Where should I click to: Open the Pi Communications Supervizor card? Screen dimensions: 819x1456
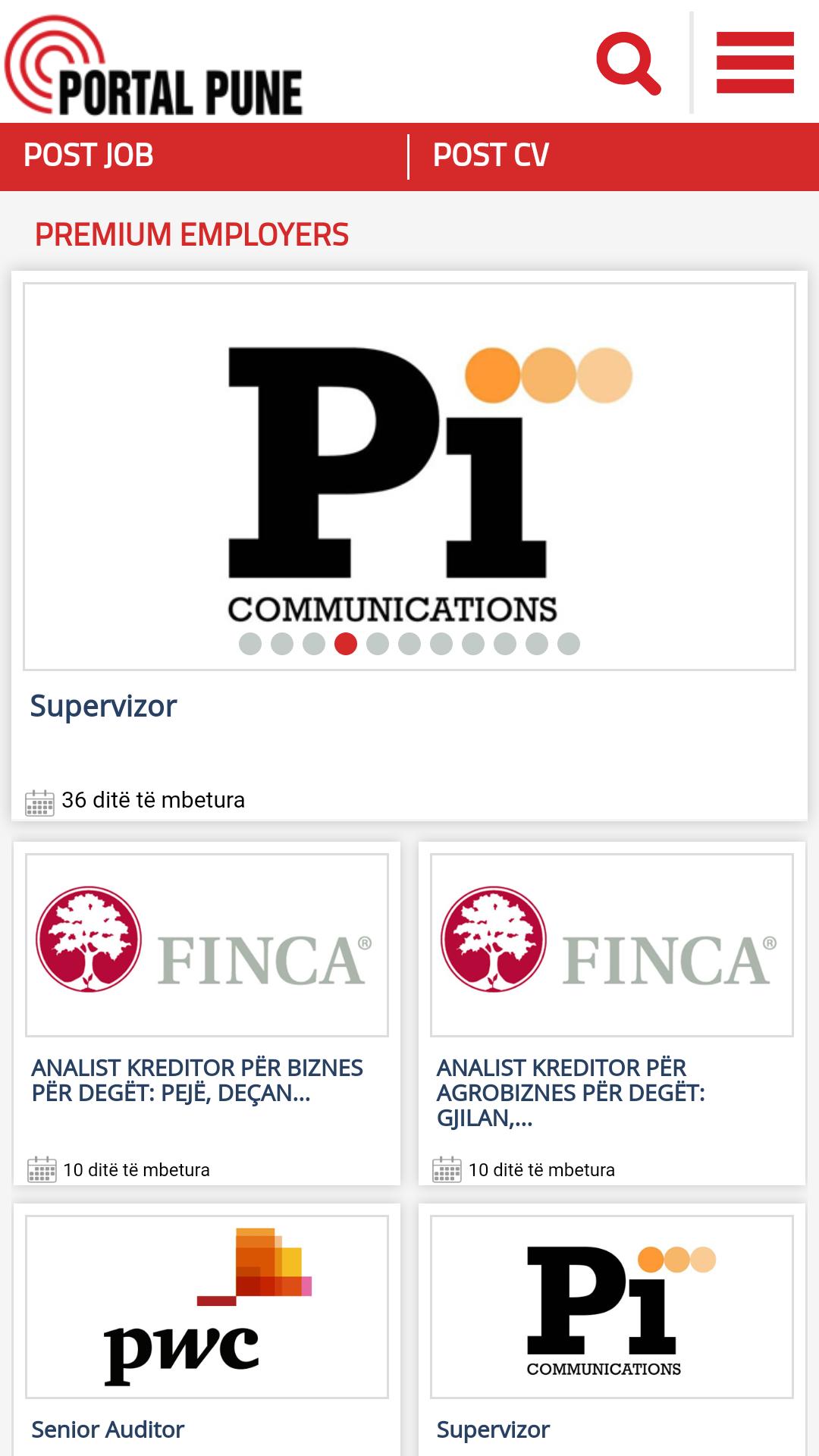[493, 1429]
